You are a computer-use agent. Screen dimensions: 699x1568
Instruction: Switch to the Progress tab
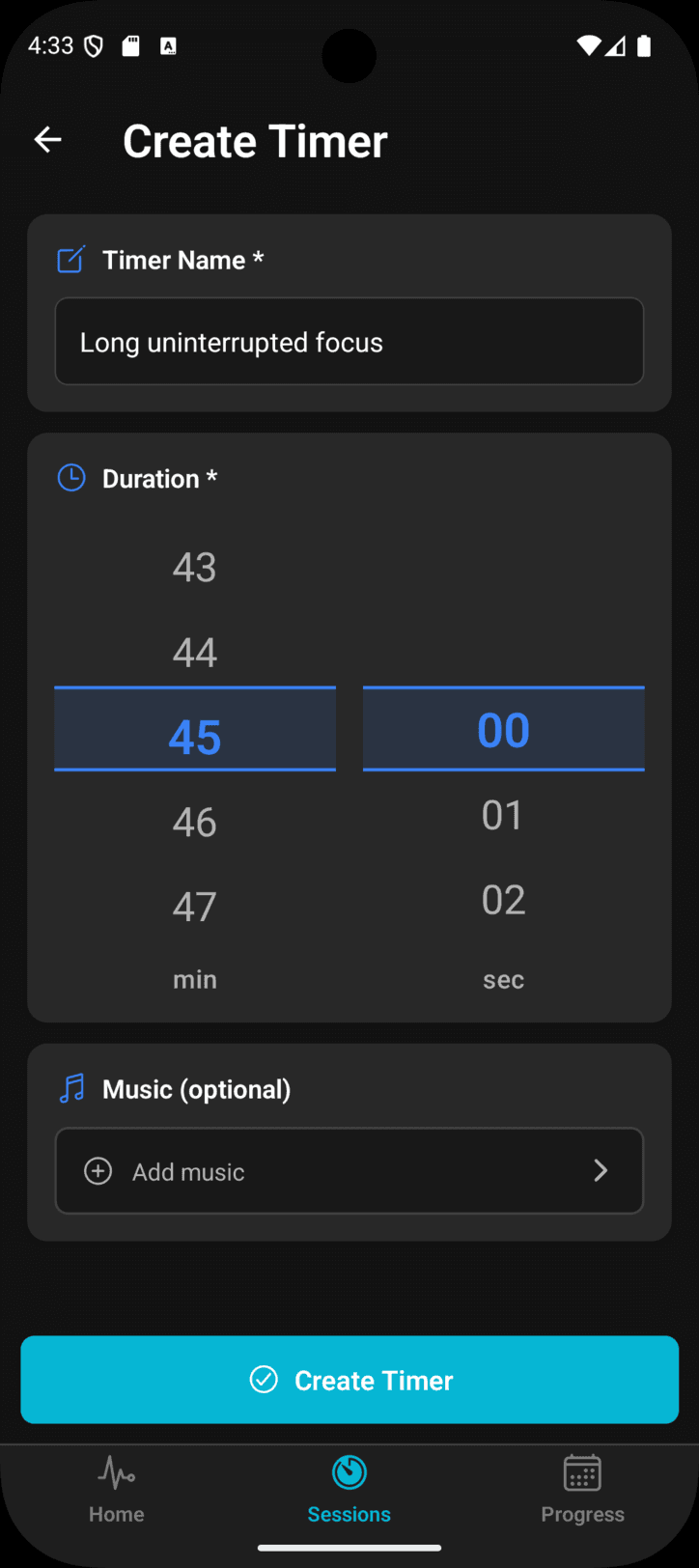582,1492
